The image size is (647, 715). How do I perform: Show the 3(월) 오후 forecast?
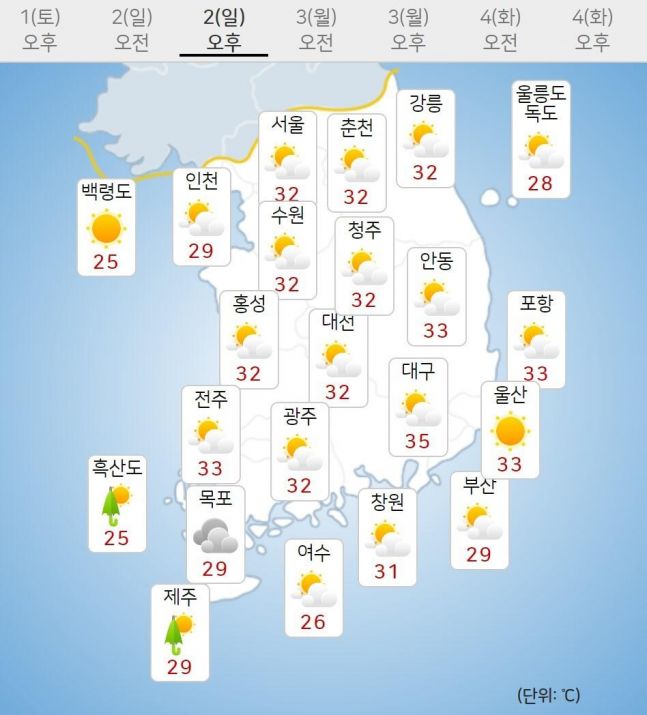408,30
